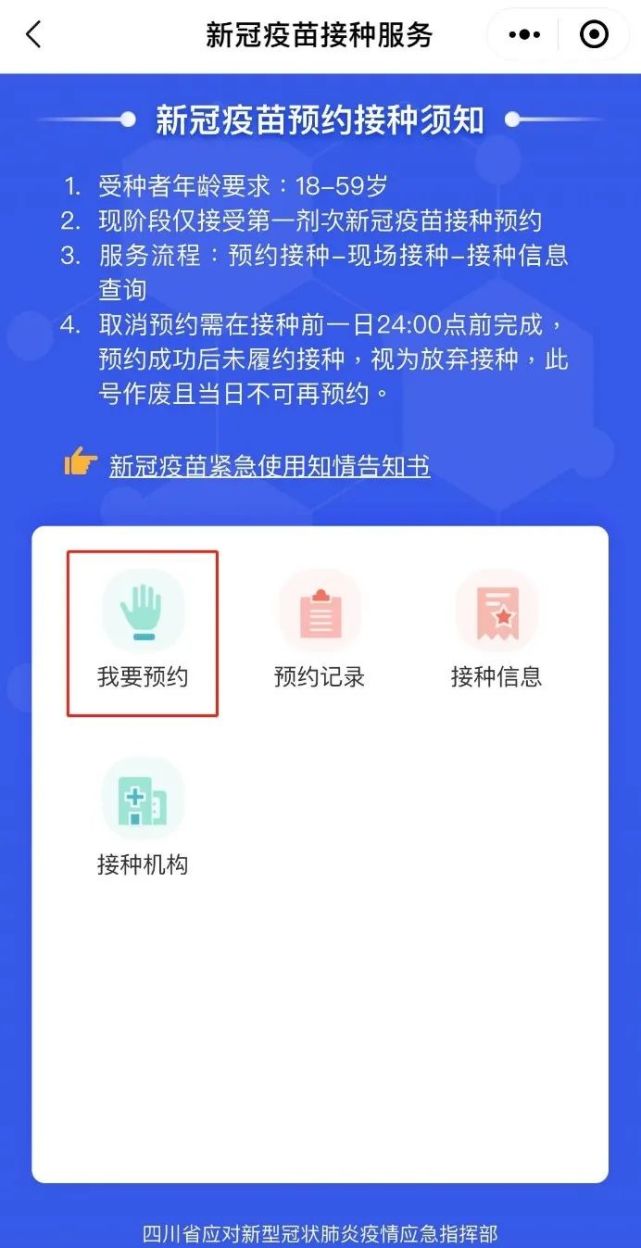Go back using the top-left arrow
Screen dimensions: 641x1248
34,35
